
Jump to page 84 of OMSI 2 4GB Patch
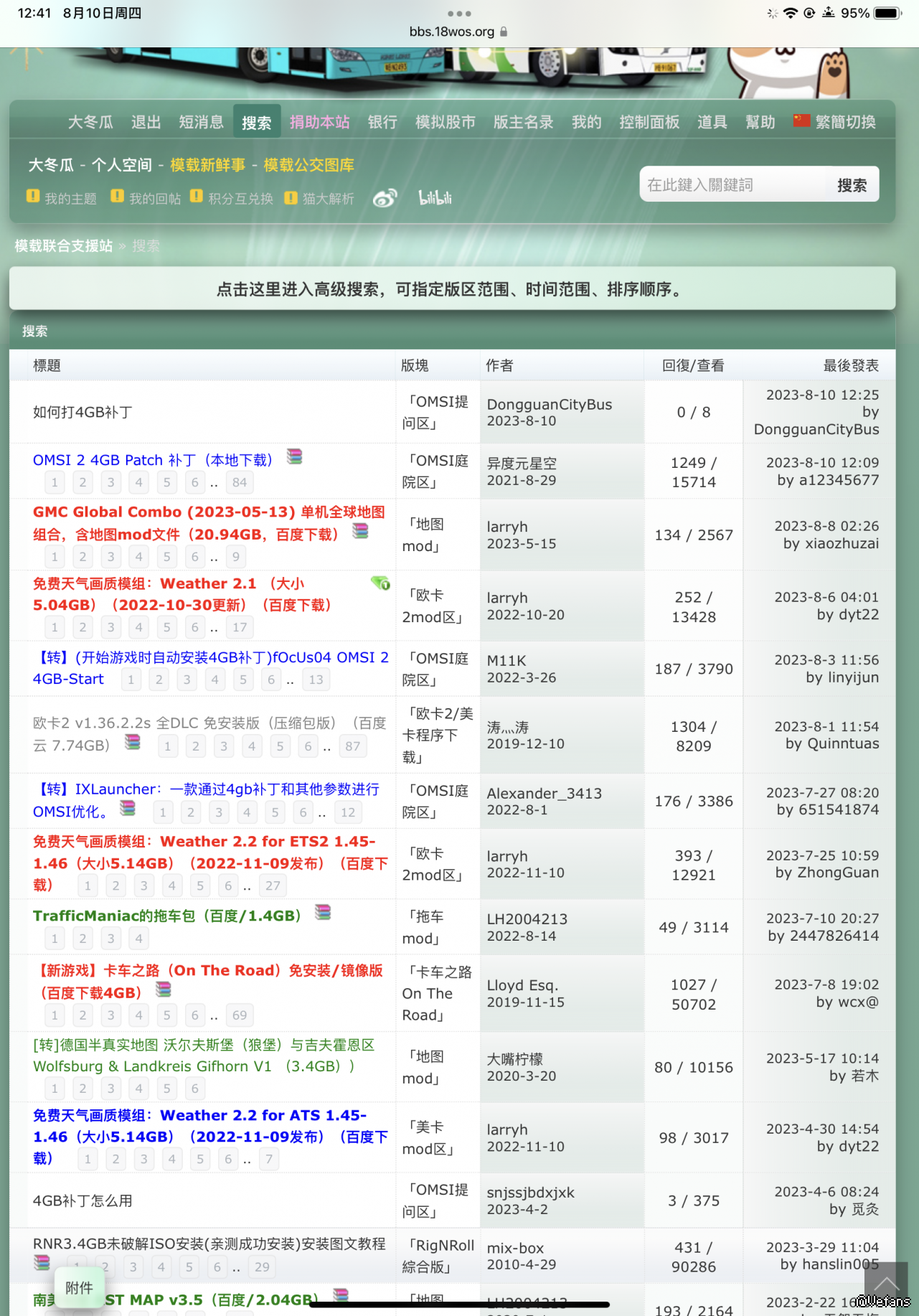pyautogui.click(x=240, y=482)
